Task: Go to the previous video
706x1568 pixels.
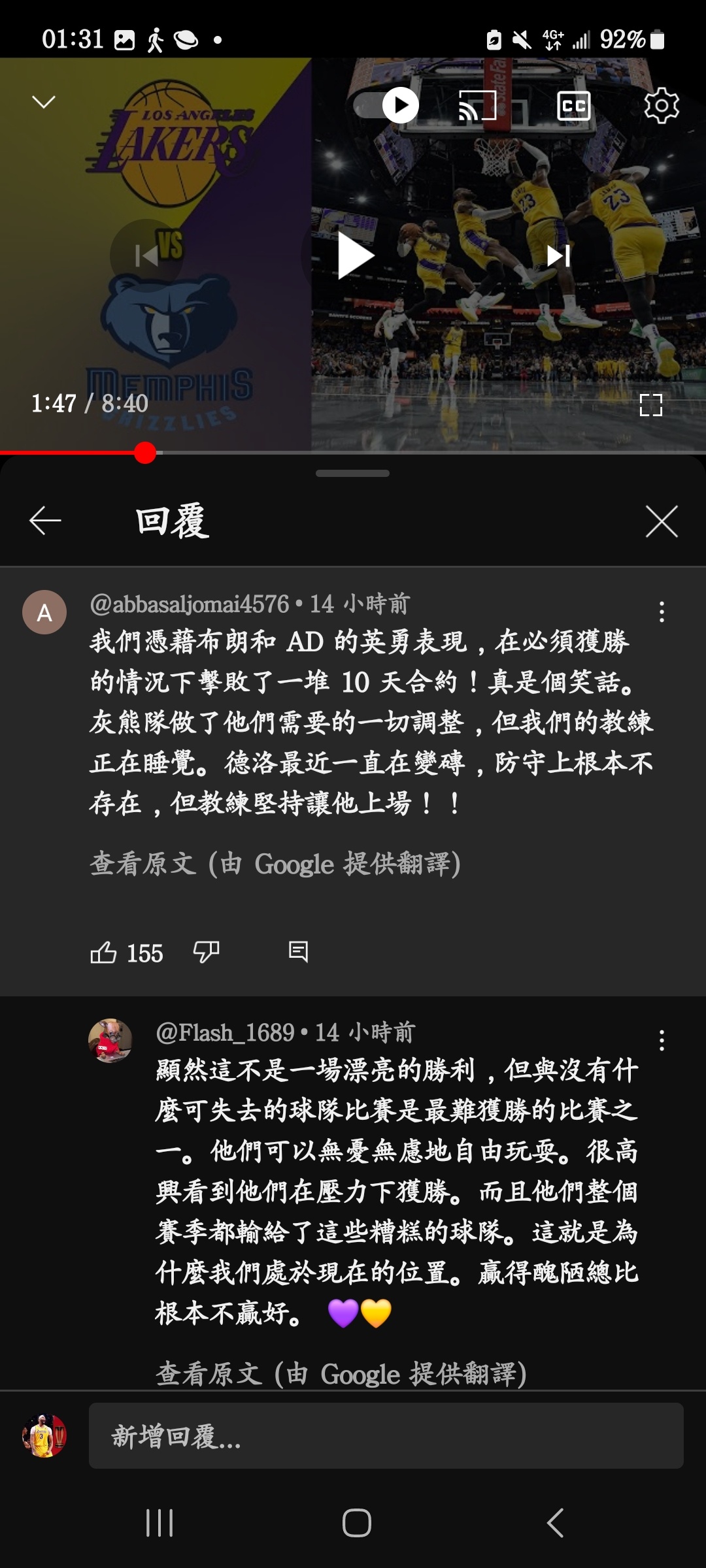Action: tap(146, 255)
